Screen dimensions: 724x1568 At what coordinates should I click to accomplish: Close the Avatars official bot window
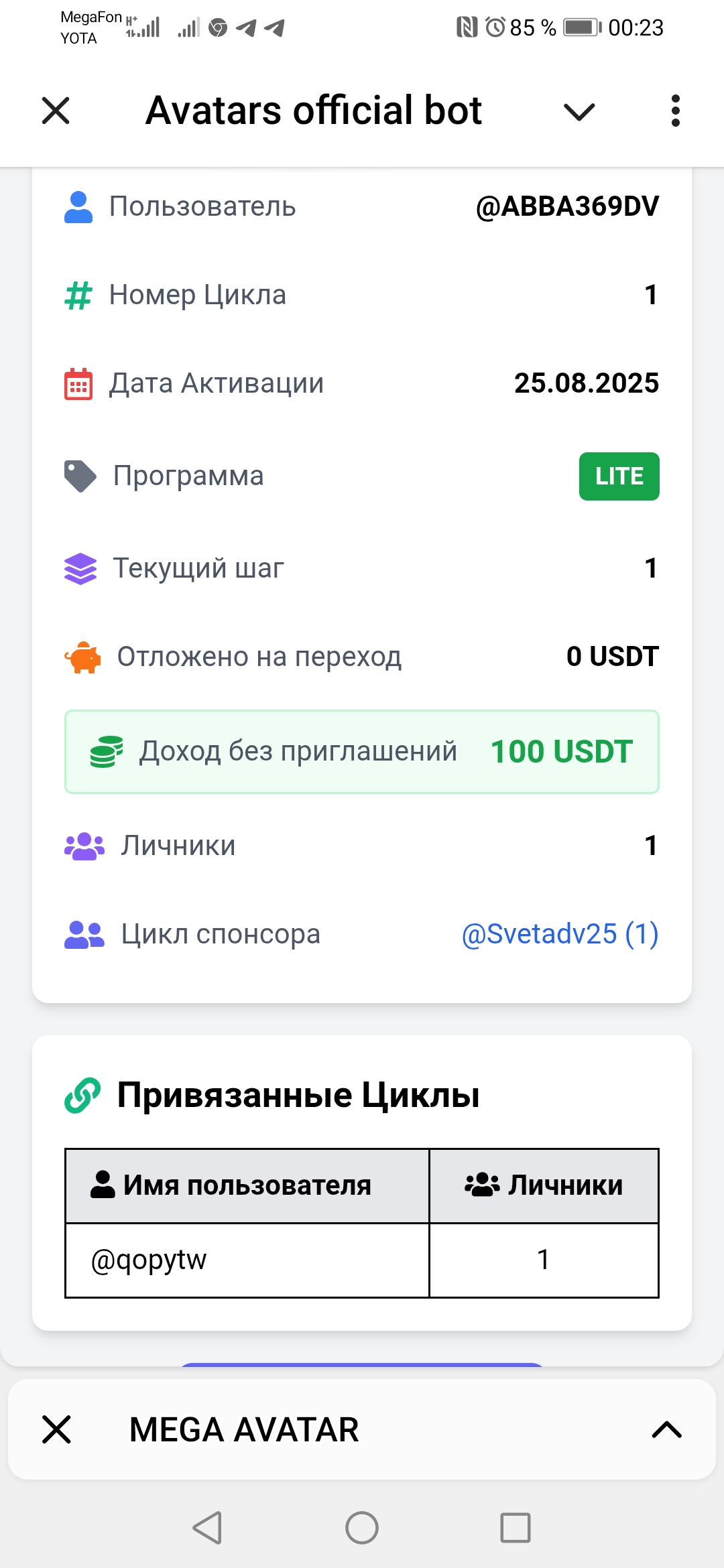[56, 111]
